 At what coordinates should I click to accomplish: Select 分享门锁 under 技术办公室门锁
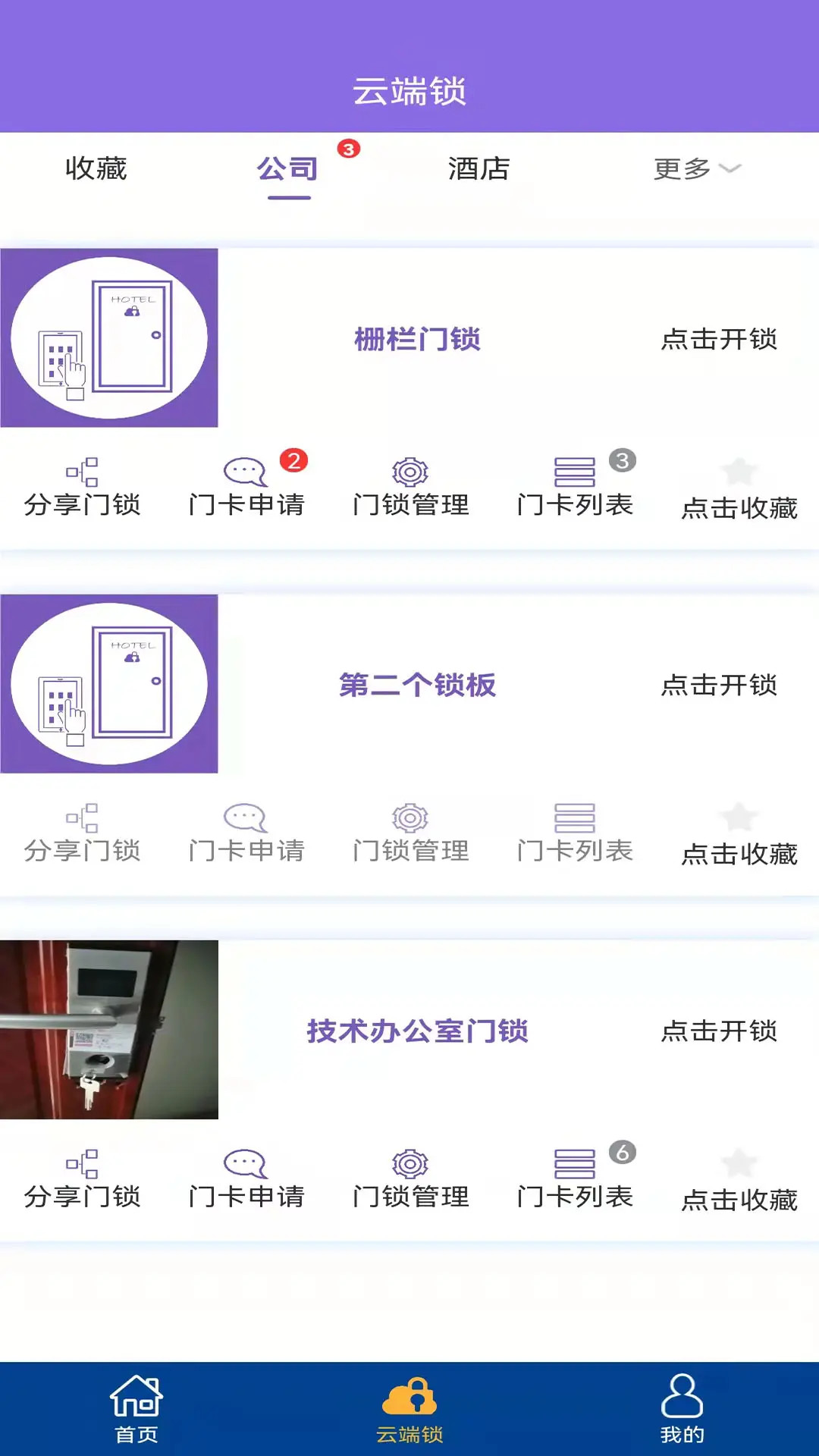coord(82,1172)
